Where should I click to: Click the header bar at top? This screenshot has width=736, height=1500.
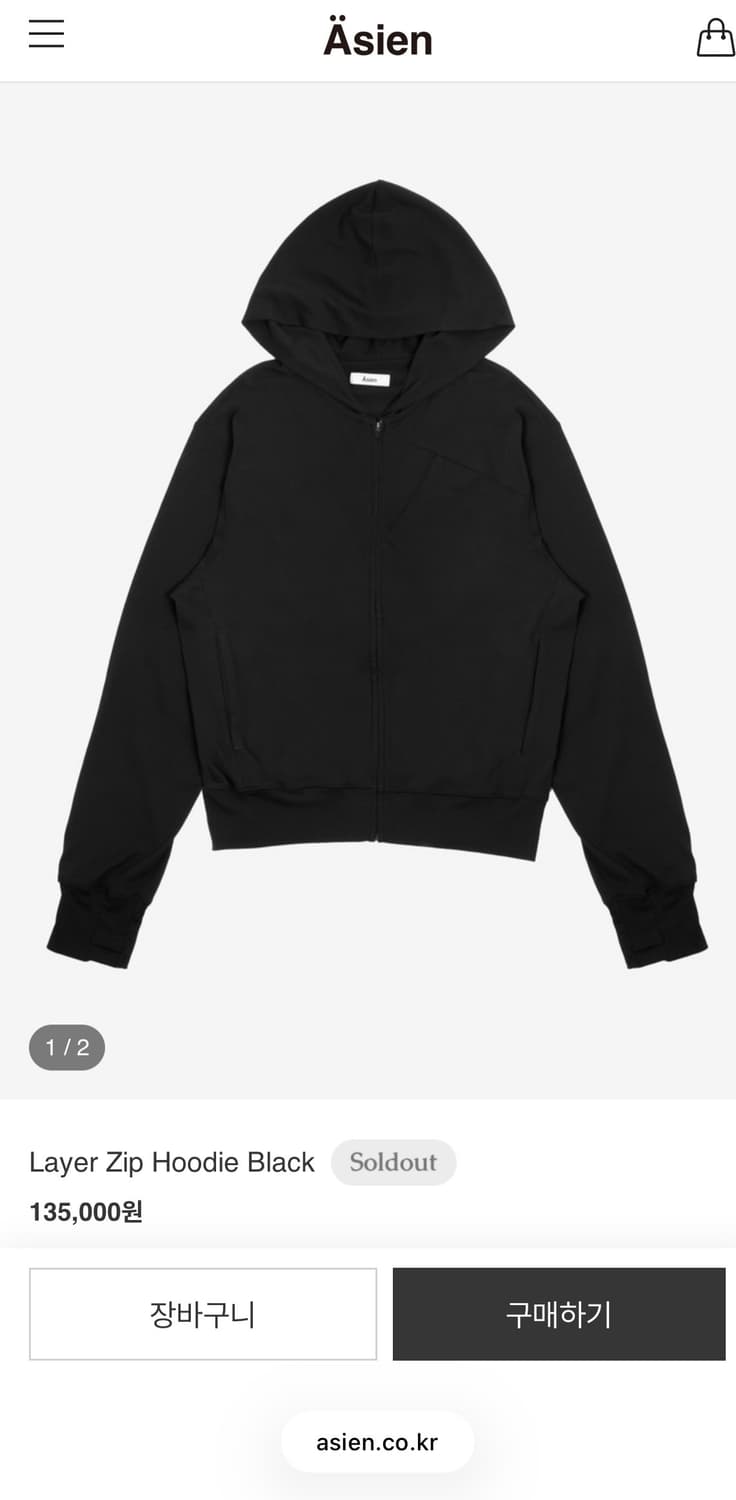368,38
